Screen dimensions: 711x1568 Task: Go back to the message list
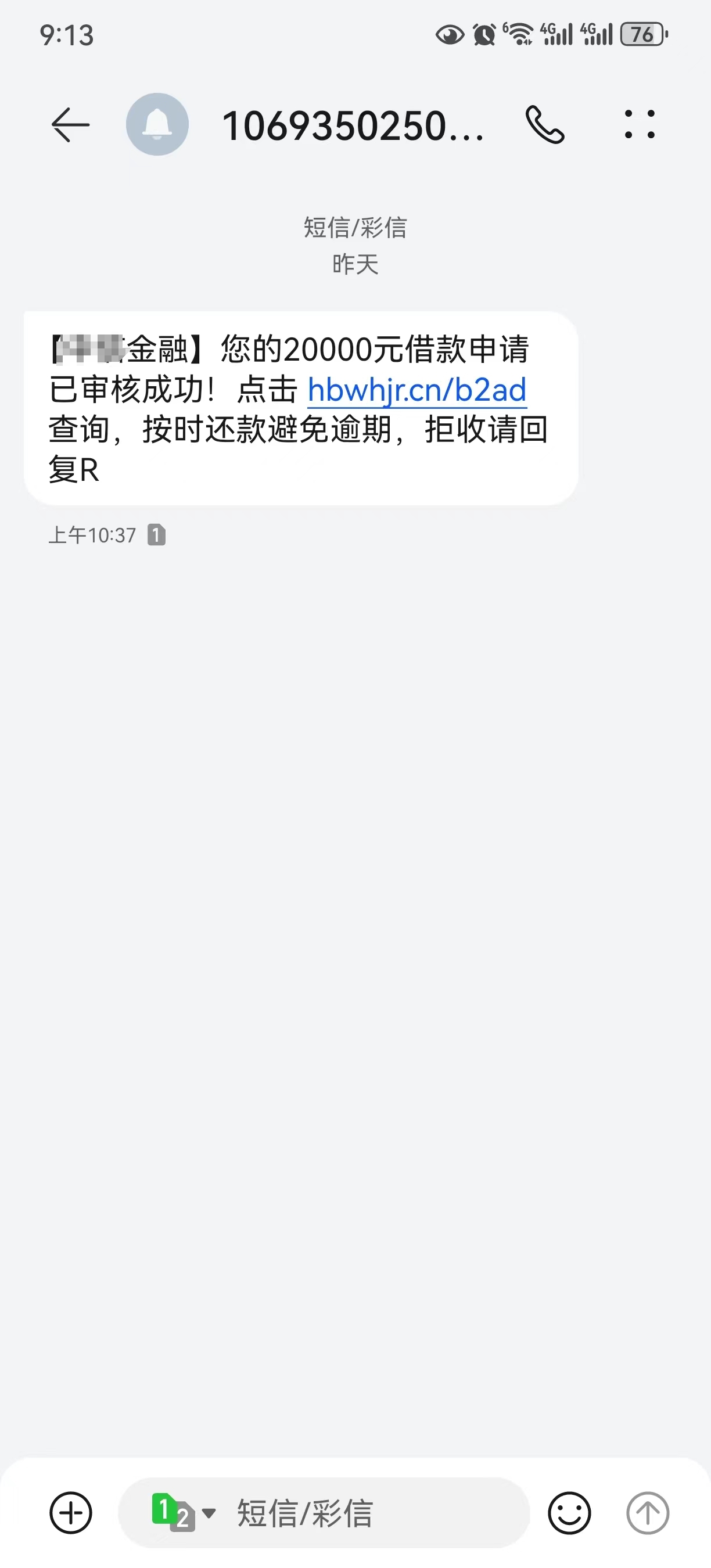[71, 125]
